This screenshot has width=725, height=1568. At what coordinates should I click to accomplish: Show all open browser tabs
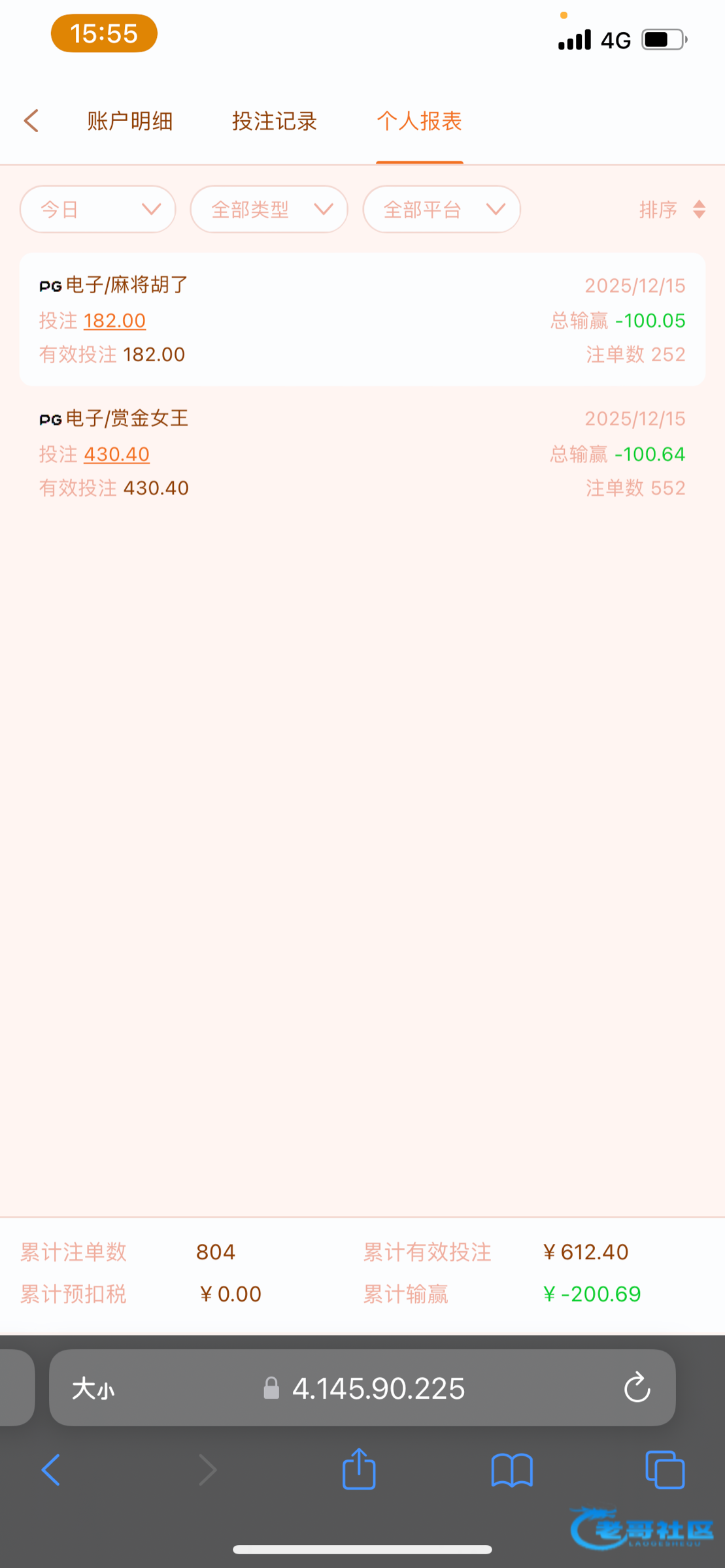[665, 1470]
